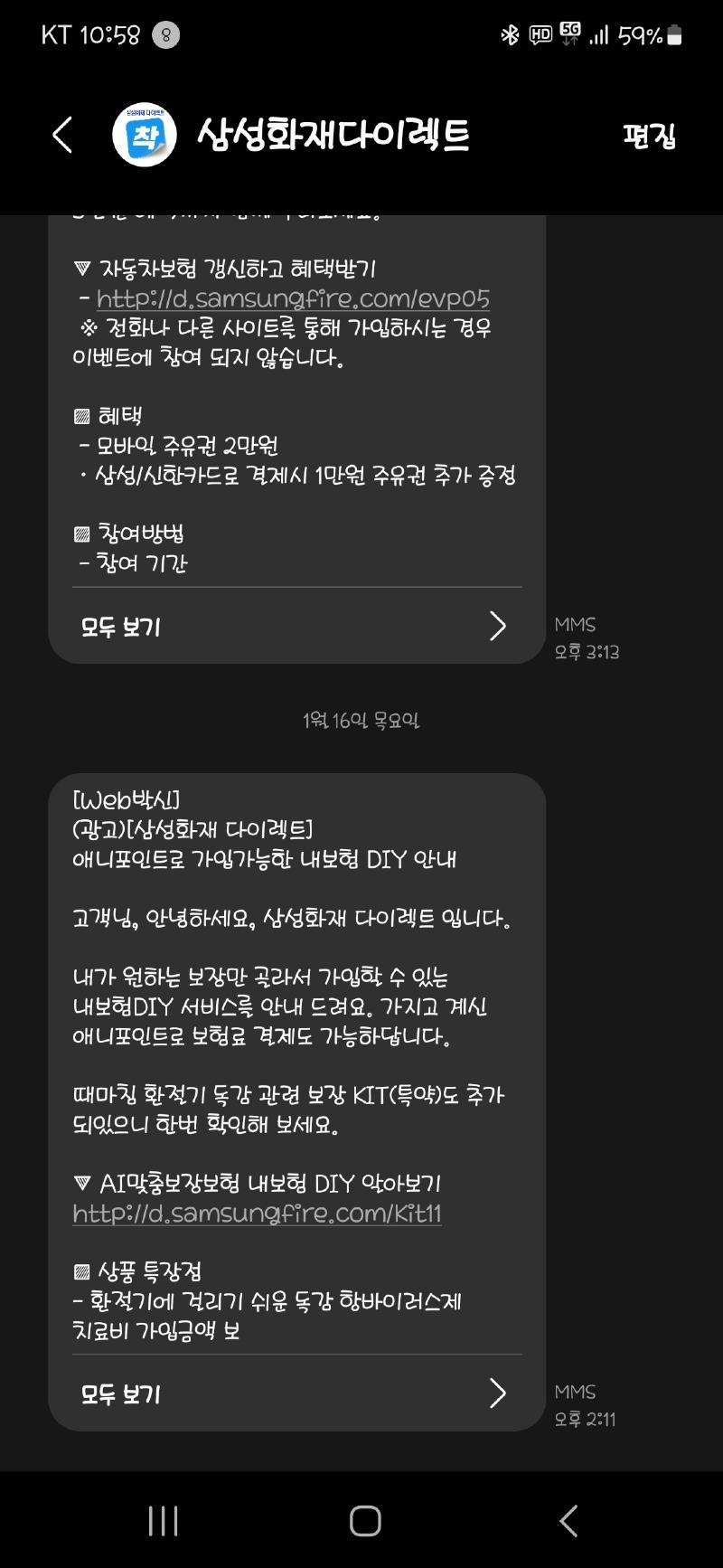Open the samsungfire.com/Kit11 link
Image resolution: width=723 pixels, height=1568 pixels.
258,1213
